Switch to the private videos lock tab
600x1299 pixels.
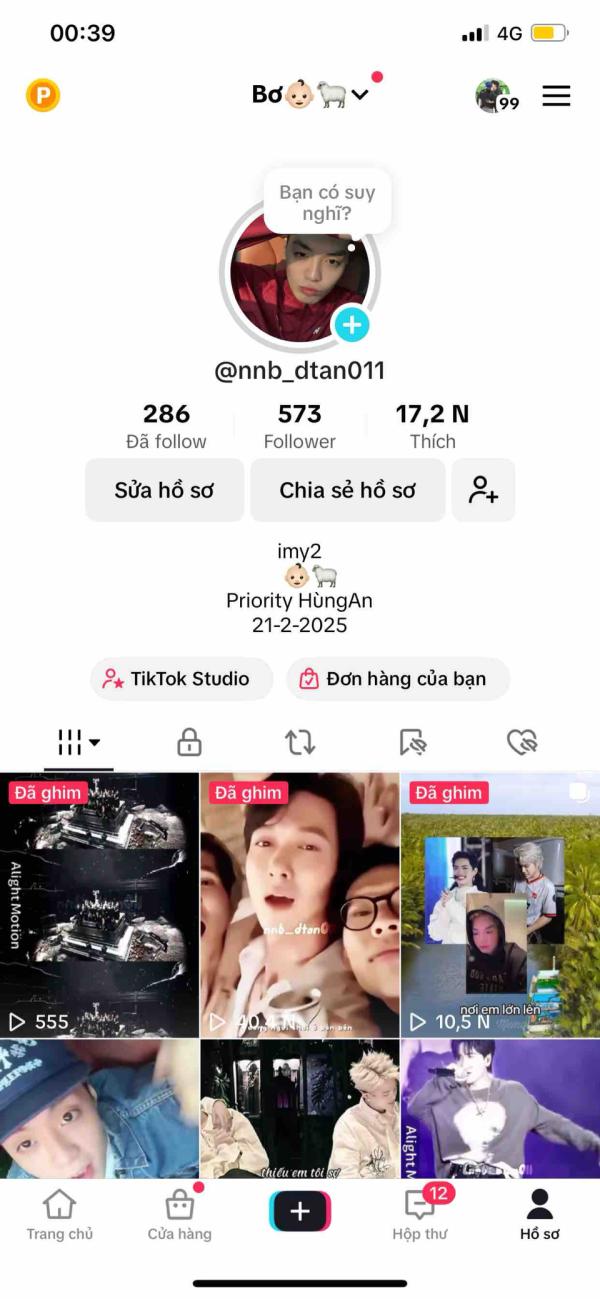tap(189, 742)
